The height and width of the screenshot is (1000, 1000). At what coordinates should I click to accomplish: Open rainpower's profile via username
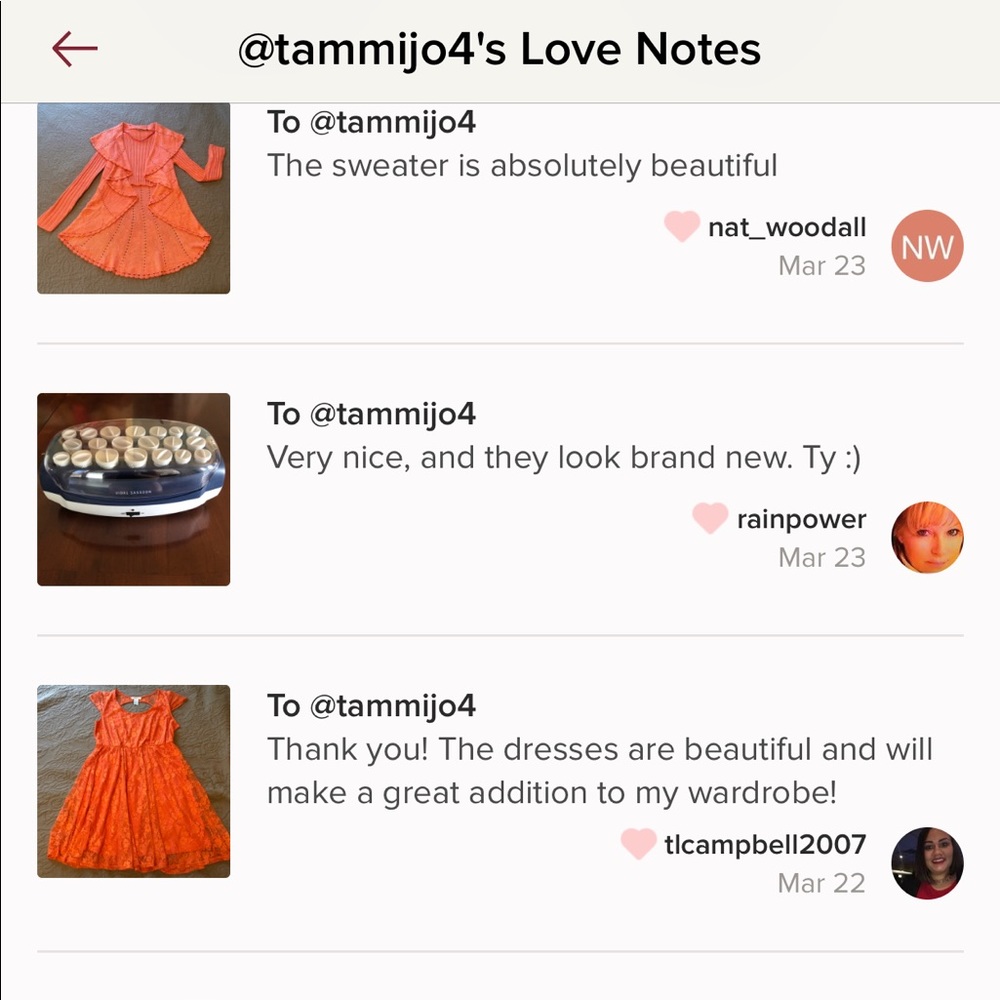coord(801,519)
